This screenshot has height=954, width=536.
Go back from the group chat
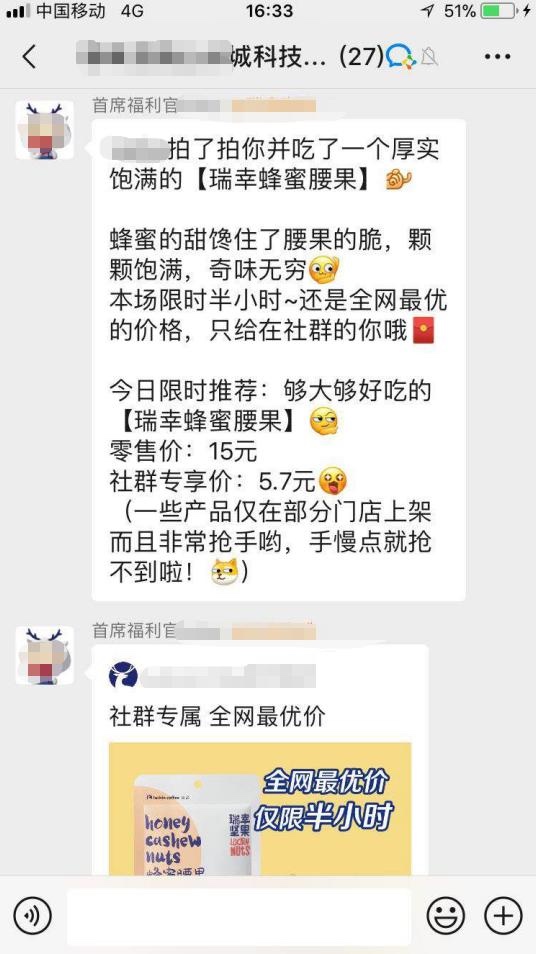pos(29,57)
